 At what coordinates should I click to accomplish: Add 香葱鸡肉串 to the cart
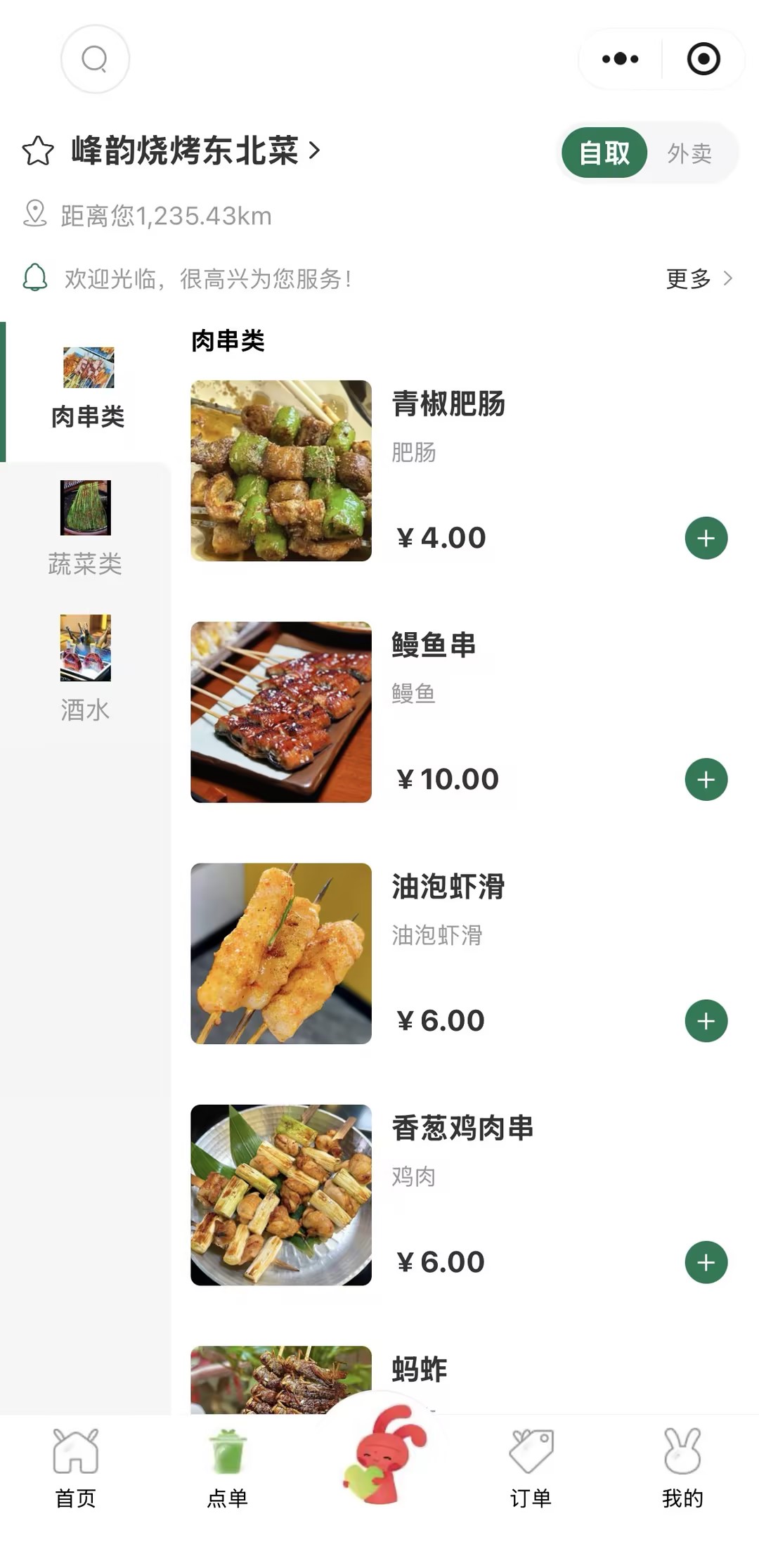(x=706, y=1263)
